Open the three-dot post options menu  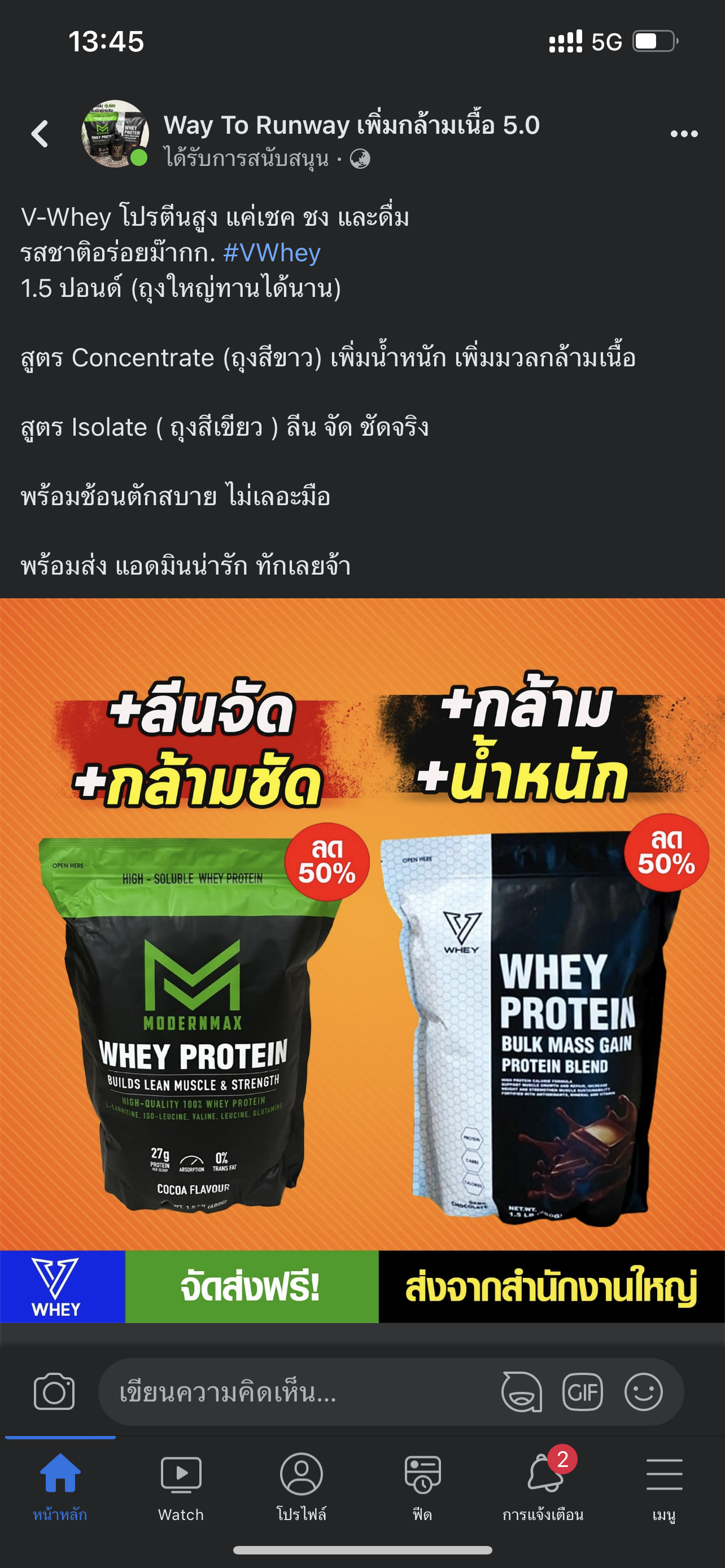coord(684,134)
